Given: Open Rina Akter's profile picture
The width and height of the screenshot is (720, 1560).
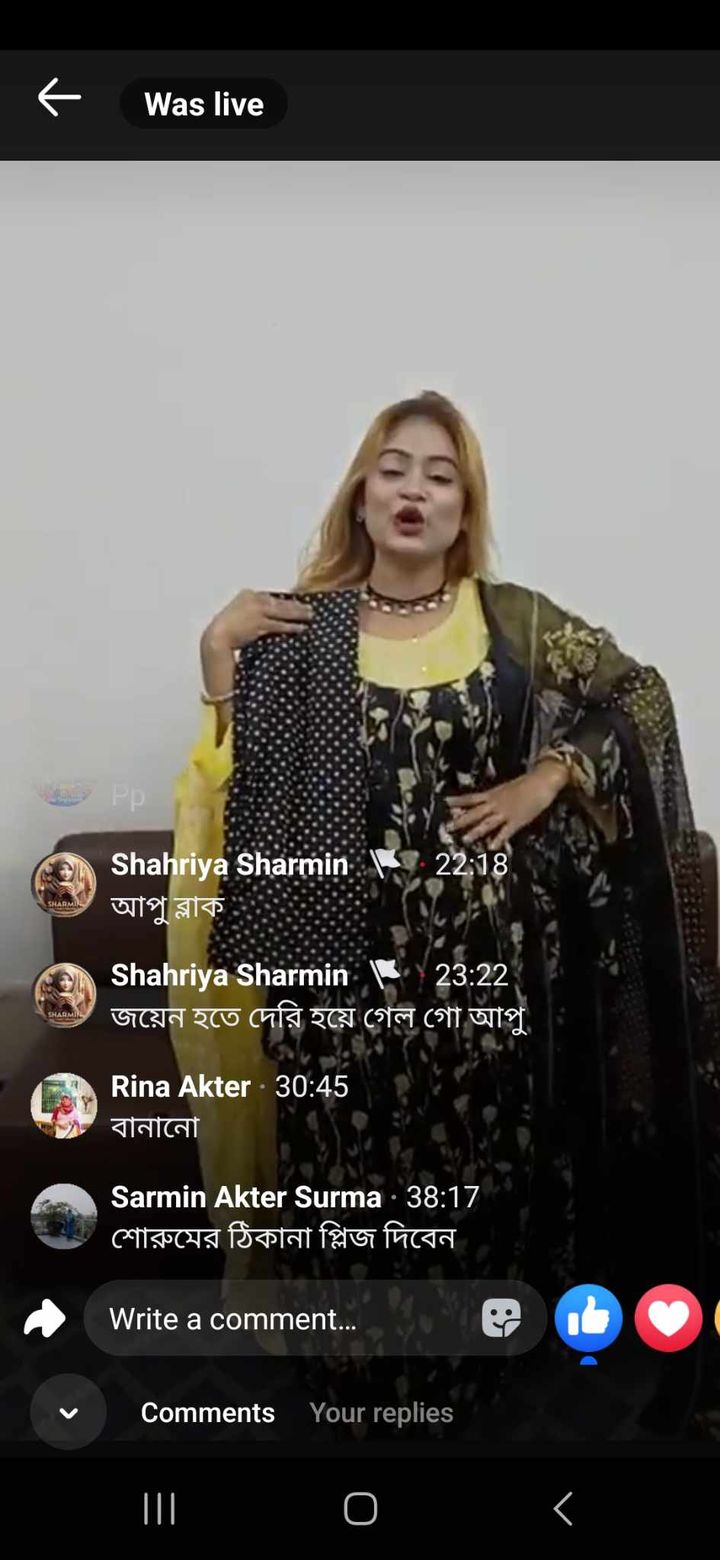Looking at the screenshot, I should click(64, 1106).
